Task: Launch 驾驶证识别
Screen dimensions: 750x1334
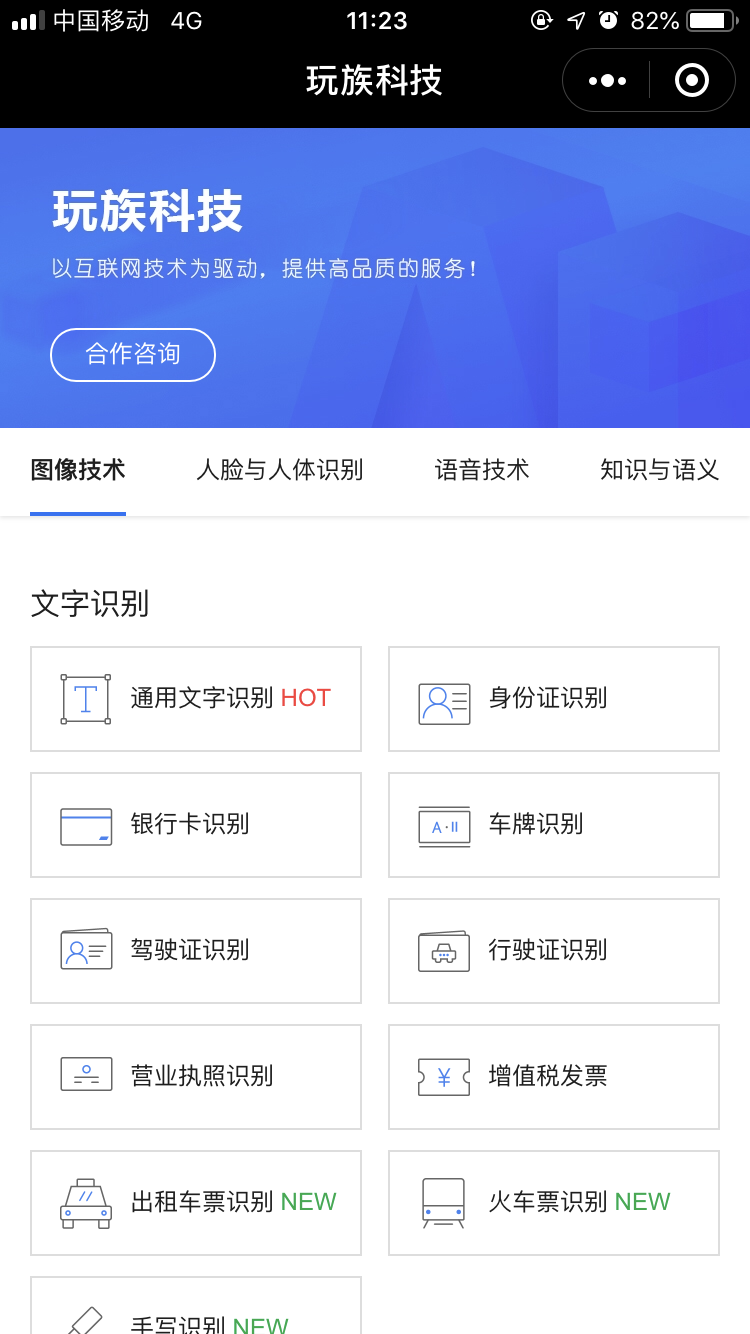Action: [196, 951]
